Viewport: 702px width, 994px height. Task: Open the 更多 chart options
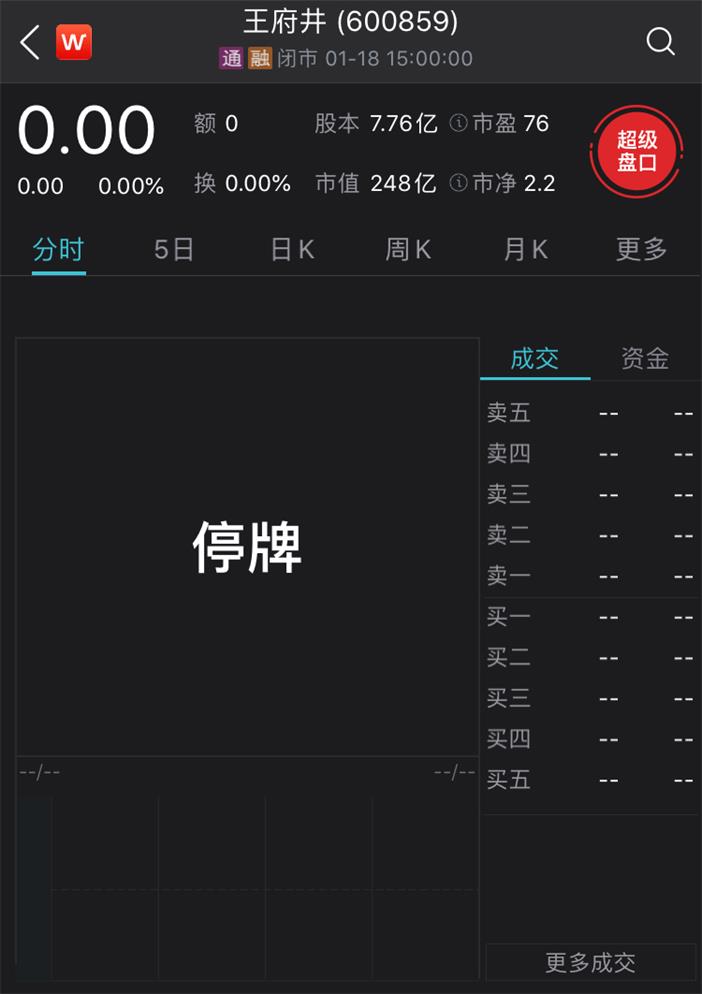coord(641,249)
